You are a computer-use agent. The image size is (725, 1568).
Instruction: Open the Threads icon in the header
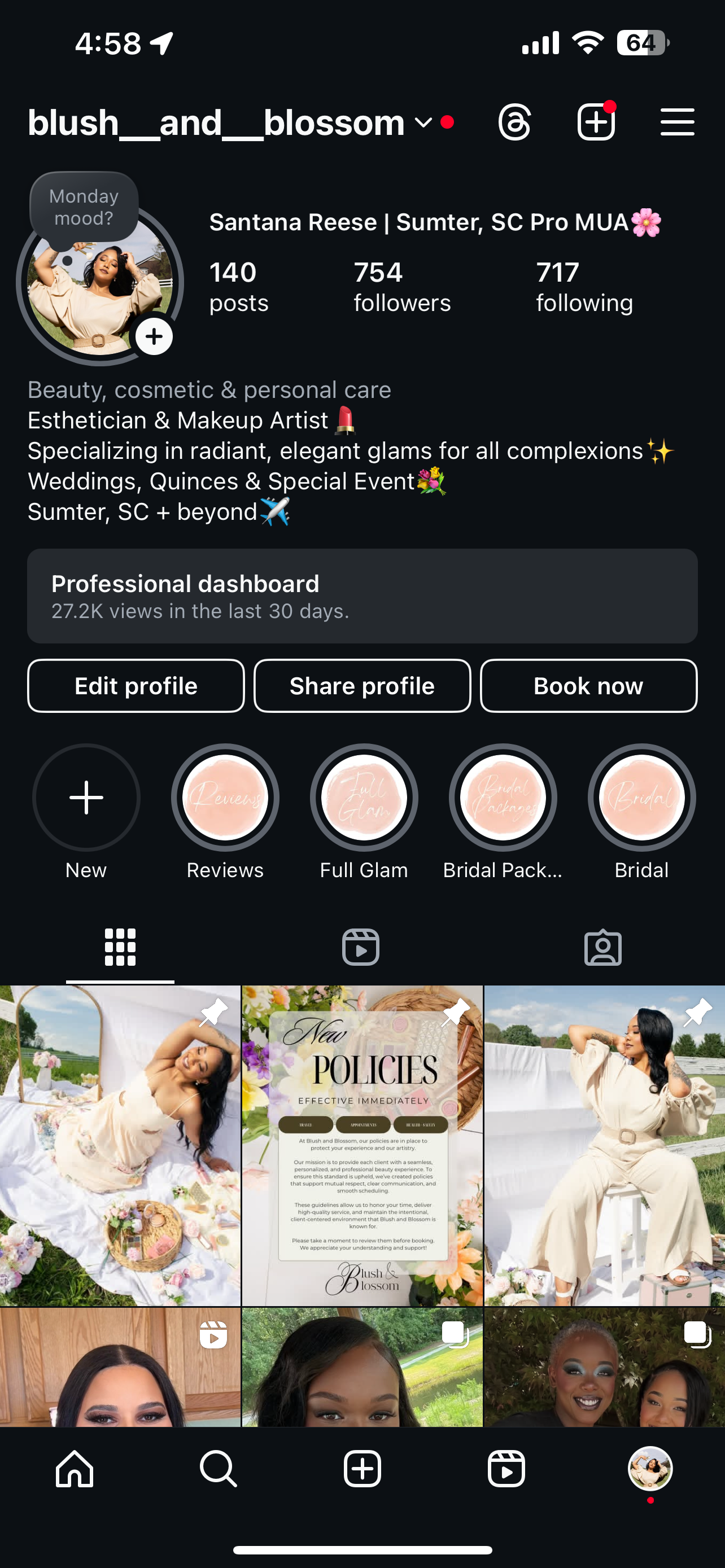coord(514,122)
